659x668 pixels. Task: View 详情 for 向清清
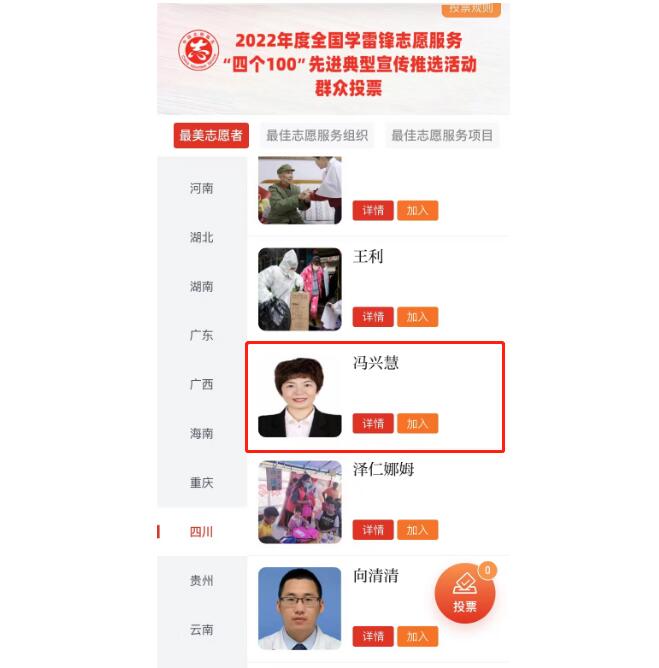(373, 636)
